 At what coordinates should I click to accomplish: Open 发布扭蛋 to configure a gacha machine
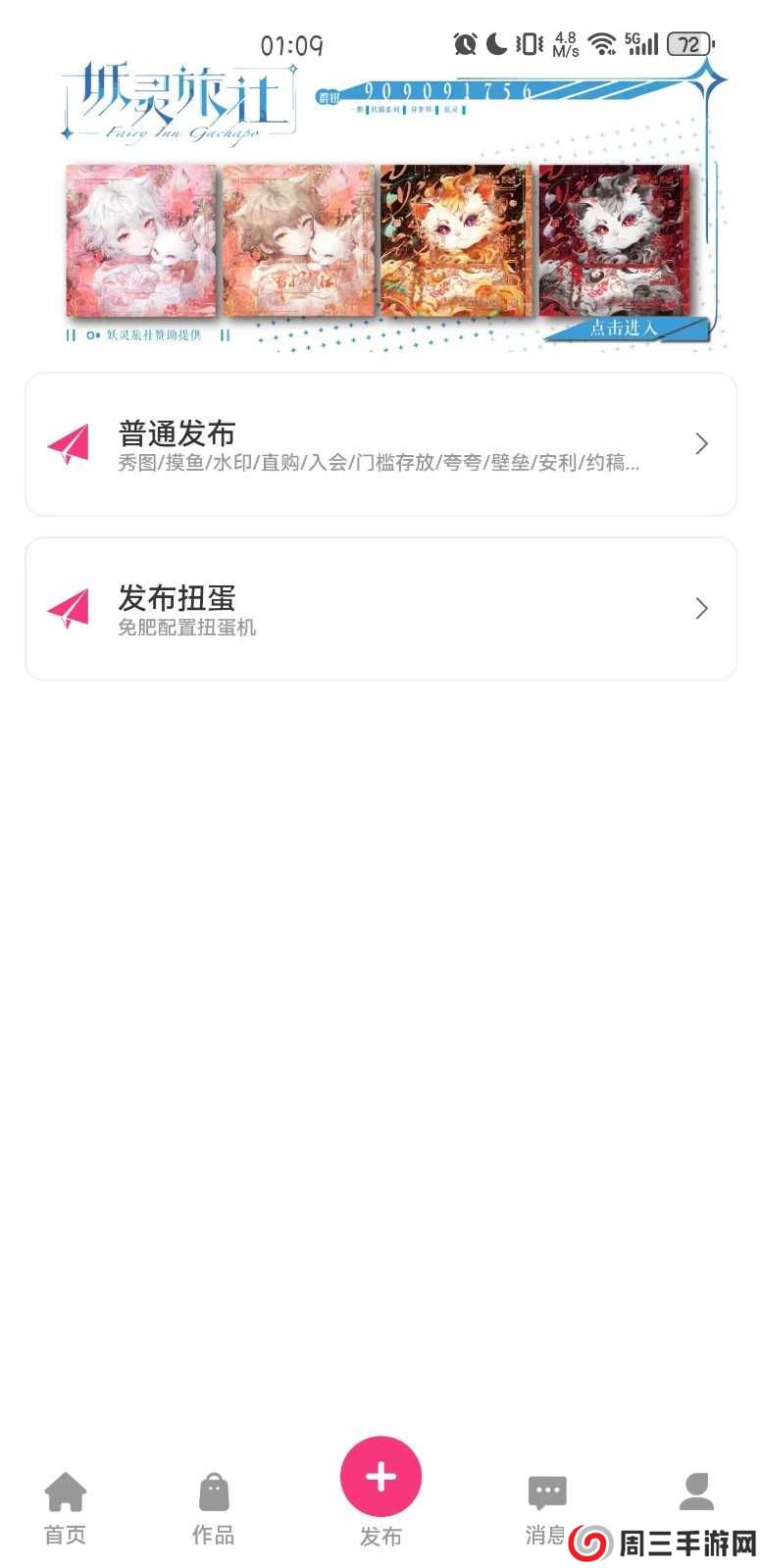pyautogui.click(x=380, y=608)
